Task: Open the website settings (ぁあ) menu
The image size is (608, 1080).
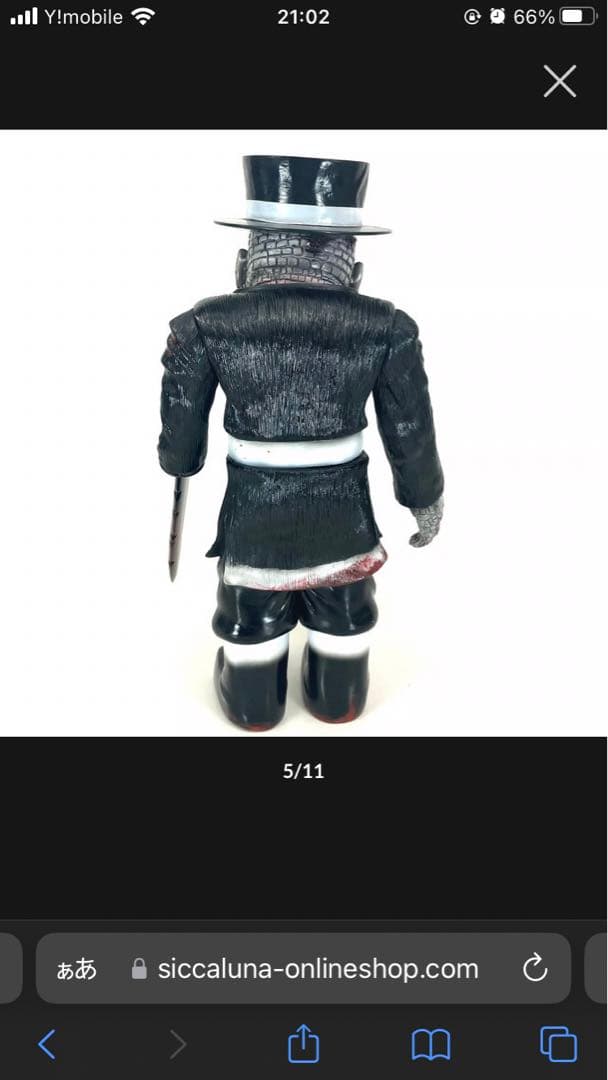Action: 77,968
